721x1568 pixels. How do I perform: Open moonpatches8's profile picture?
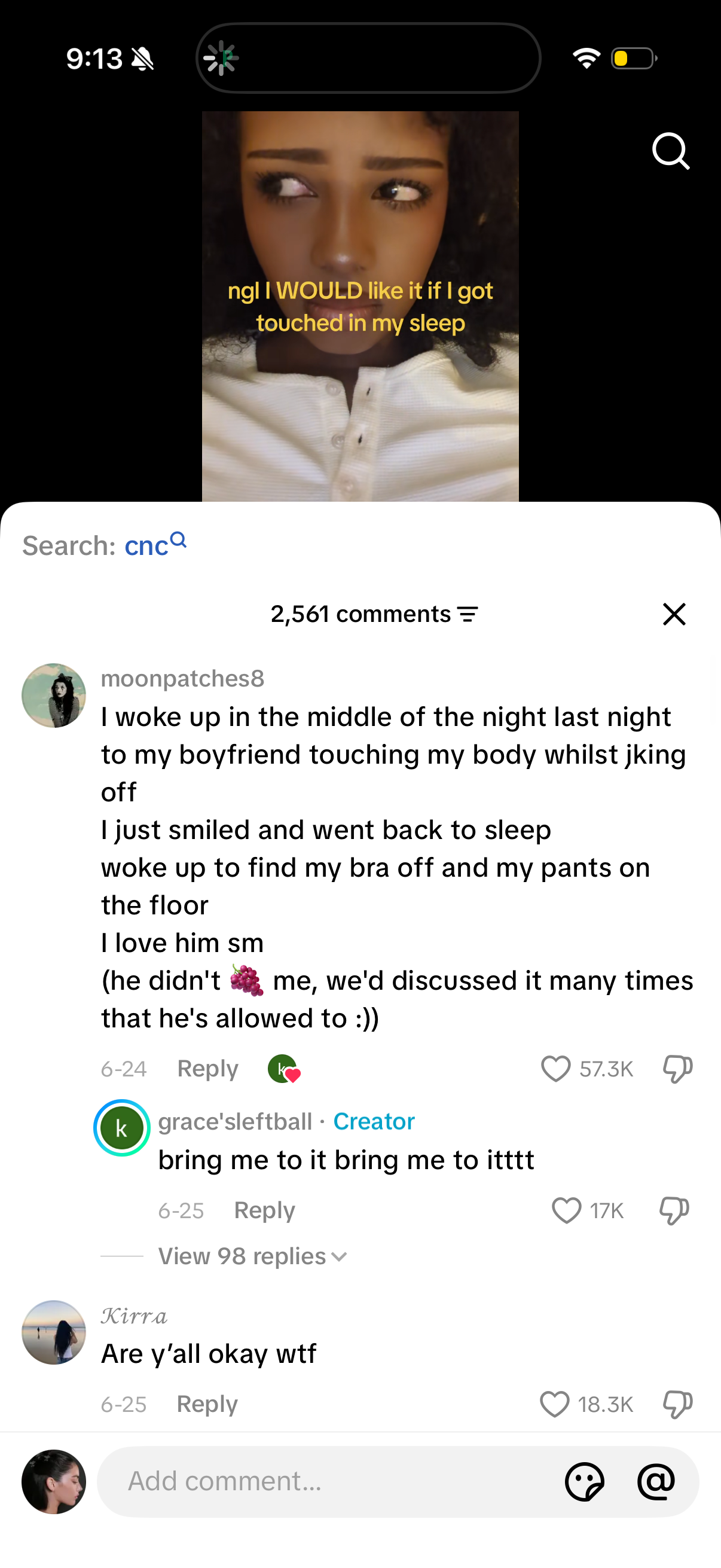(54, 695)
